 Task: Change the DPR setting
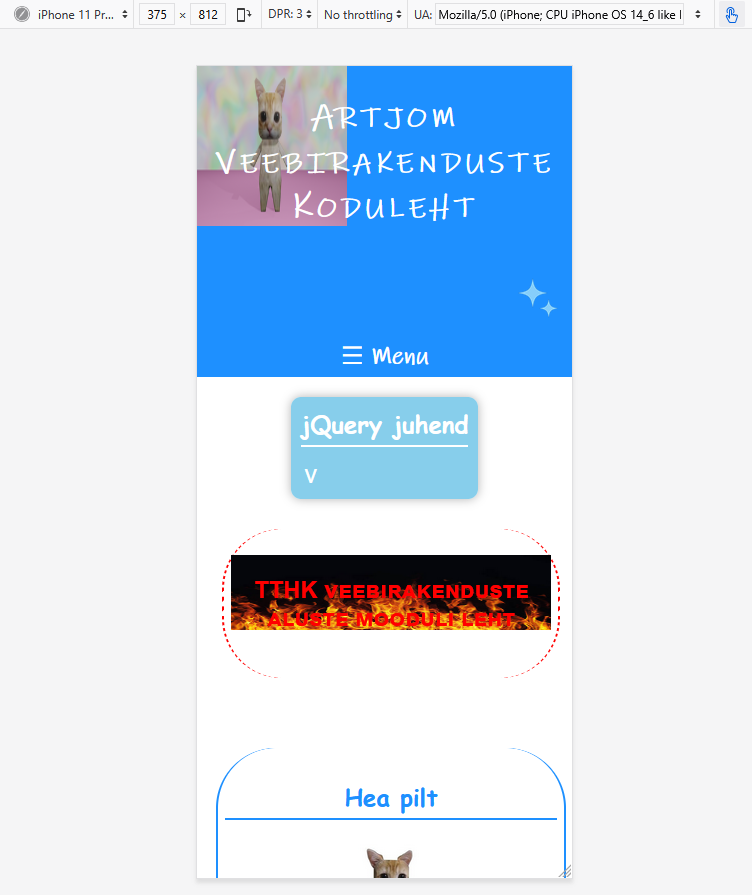click(x=291, y=15)
